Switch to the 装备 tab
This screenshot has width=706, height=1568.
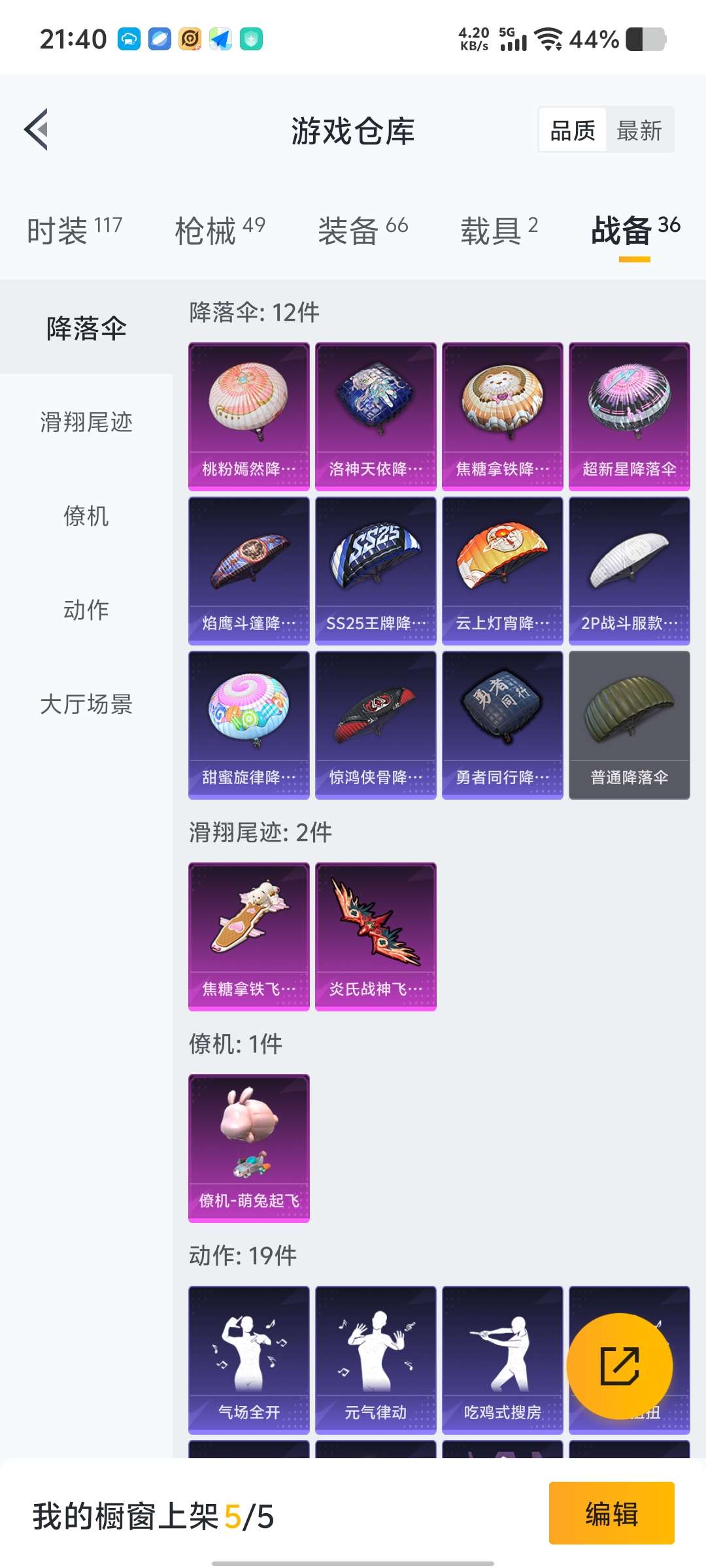(363, 231)
